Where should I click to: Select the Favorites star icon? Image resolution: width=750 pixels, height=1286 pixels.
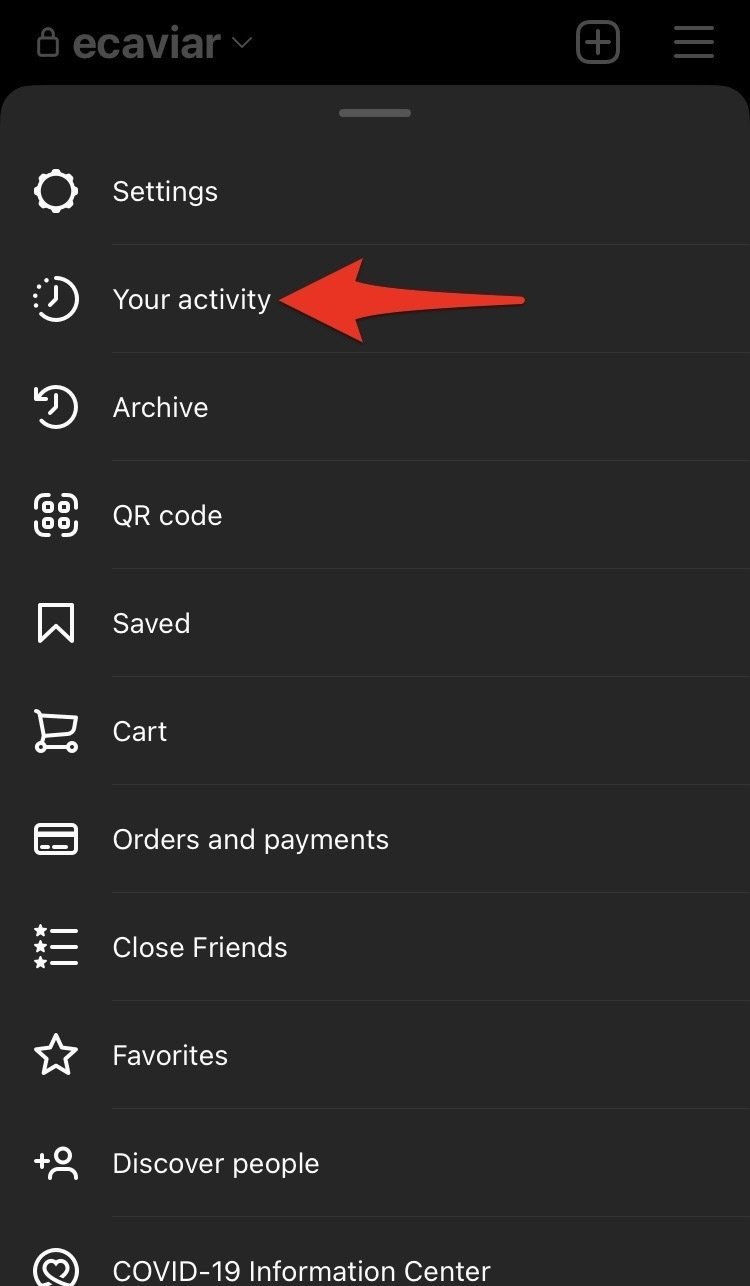pyautogui.click(x=55, y=1055)
